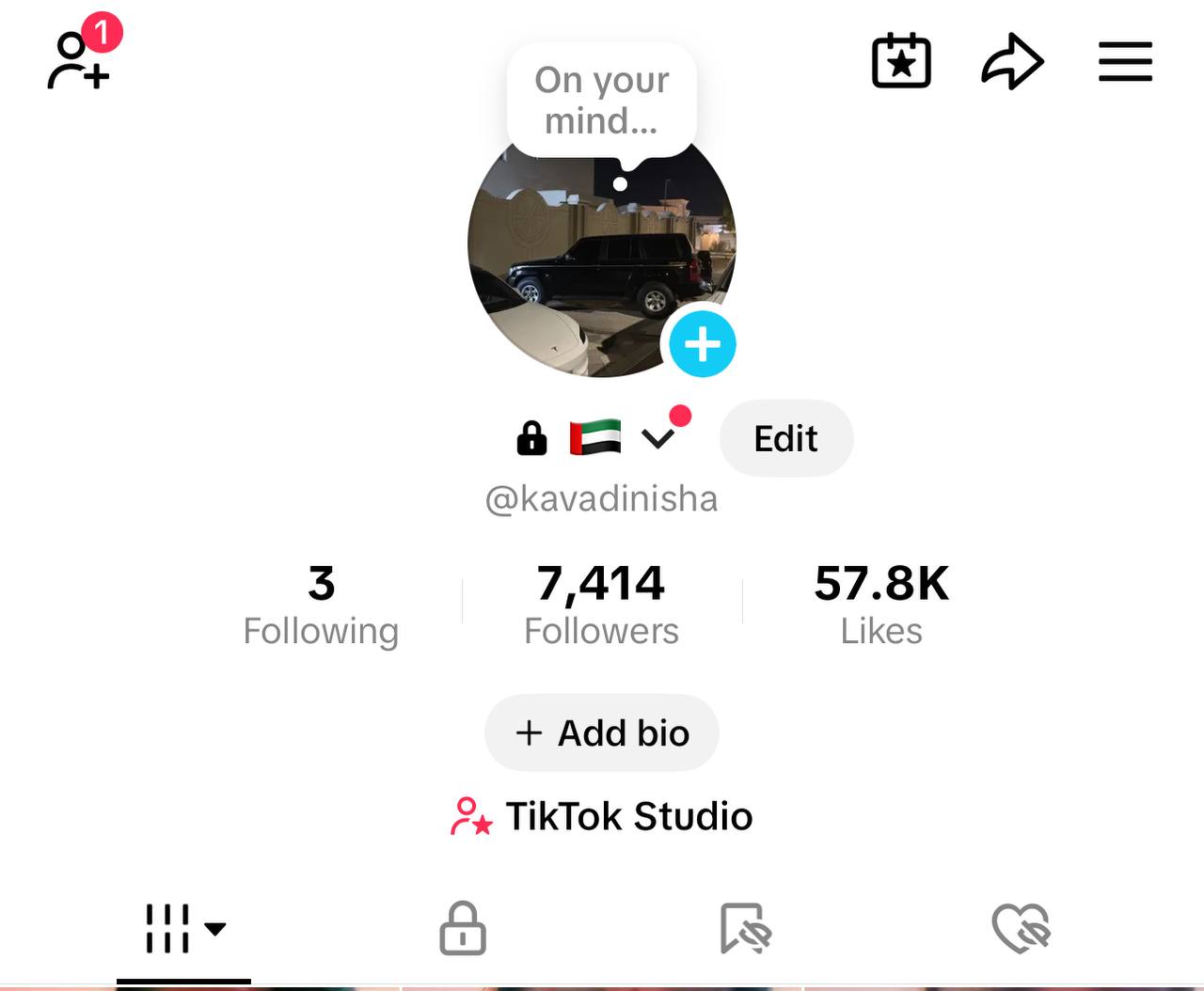Tap the blue plus on profile photo
The width and height of the screenshot is (1204, 991).
click(702, 344)
